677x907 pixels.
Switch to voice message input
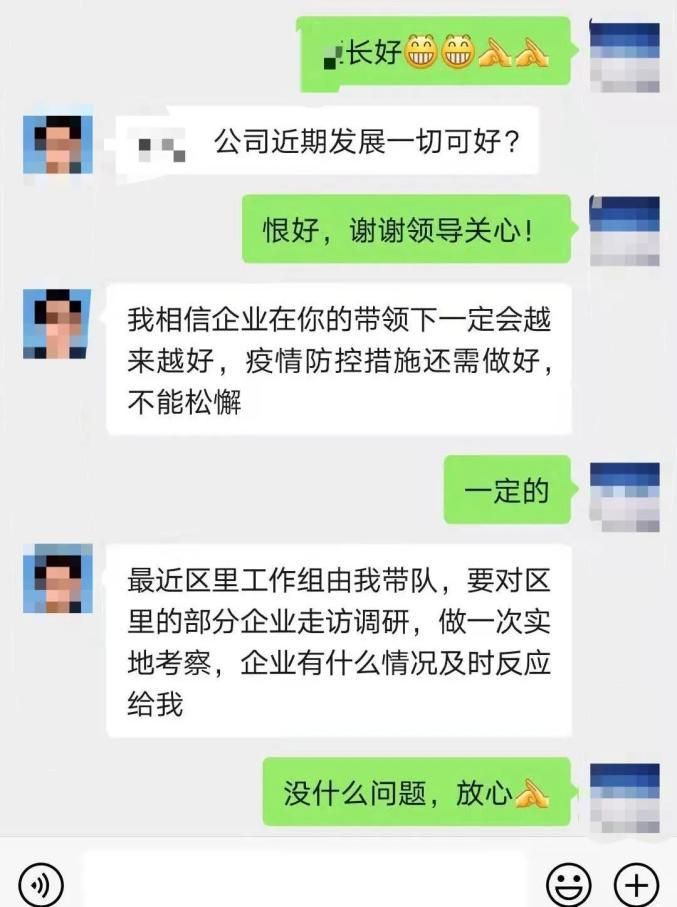coord(41,883)
